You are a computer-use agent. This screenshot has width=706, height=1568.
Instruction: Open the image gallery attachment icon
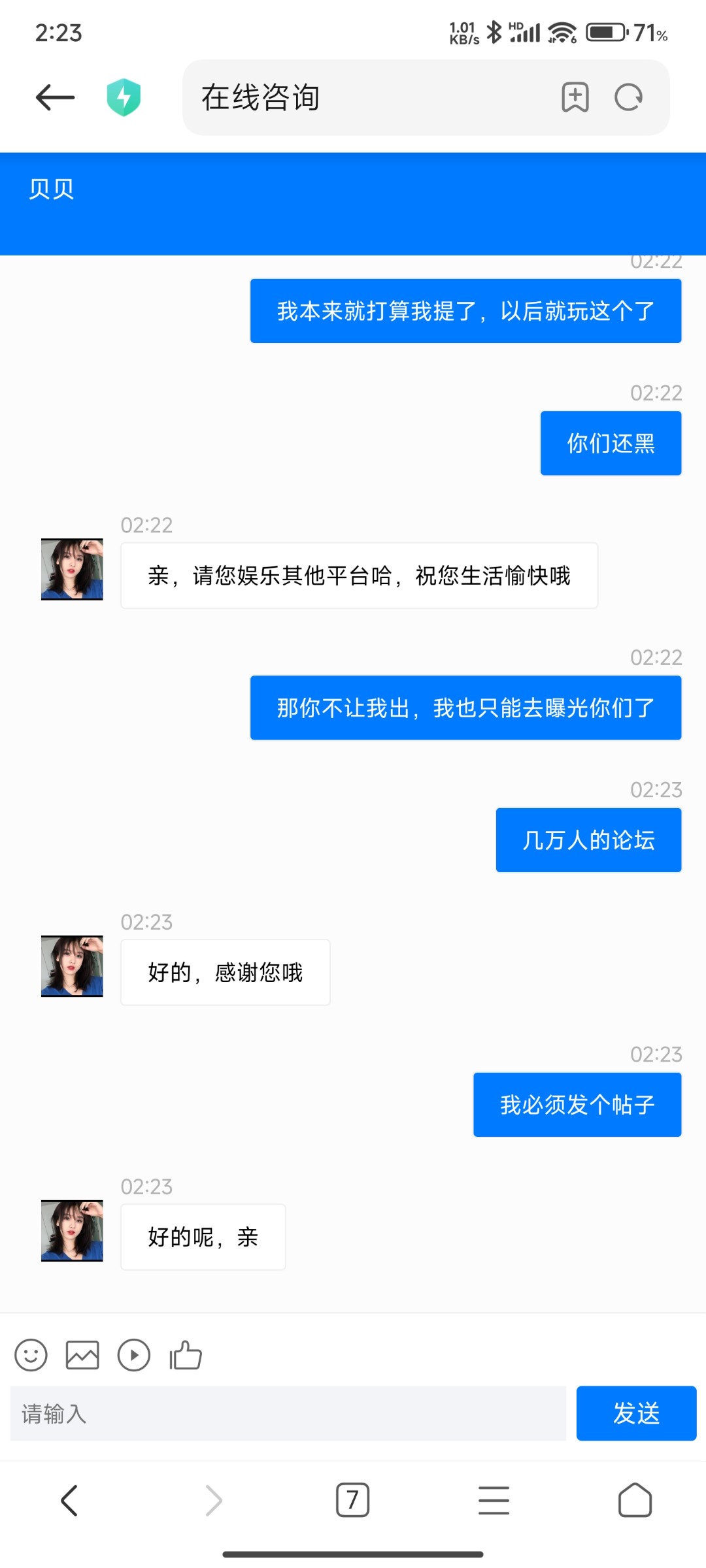[82, 1356]
